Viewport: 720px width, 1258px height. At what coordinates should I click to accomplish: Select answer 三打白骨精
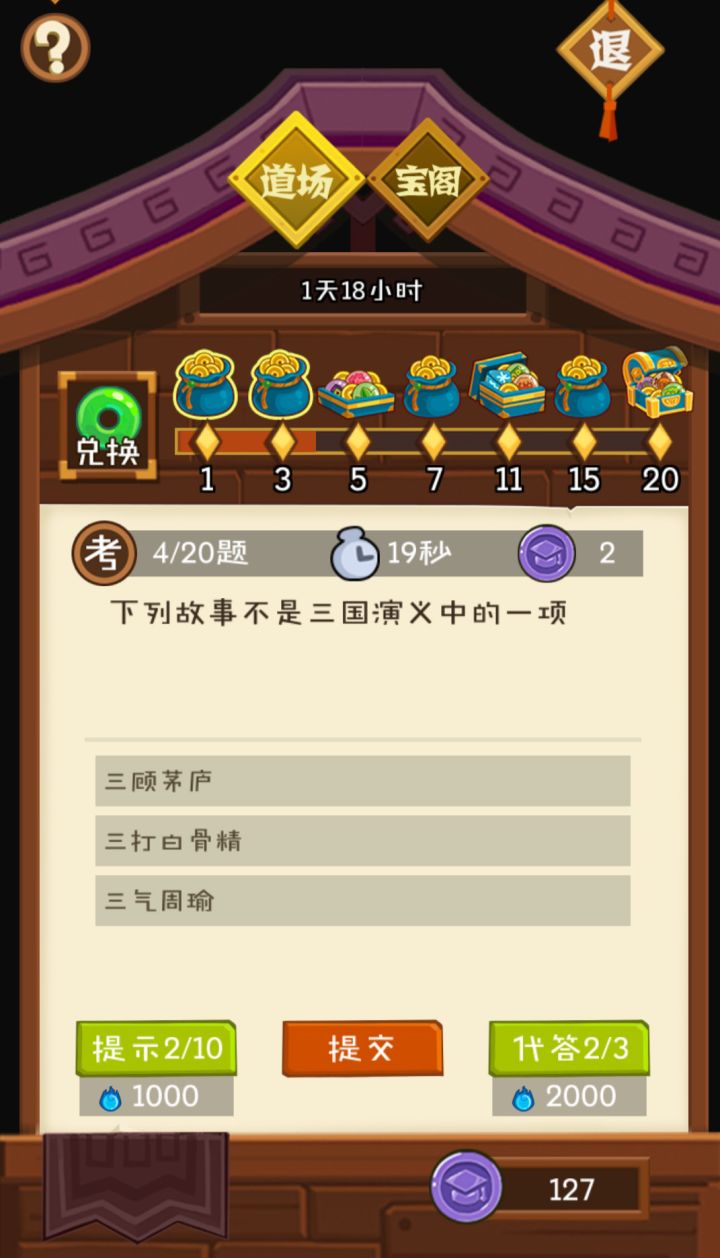click(360, 842)
